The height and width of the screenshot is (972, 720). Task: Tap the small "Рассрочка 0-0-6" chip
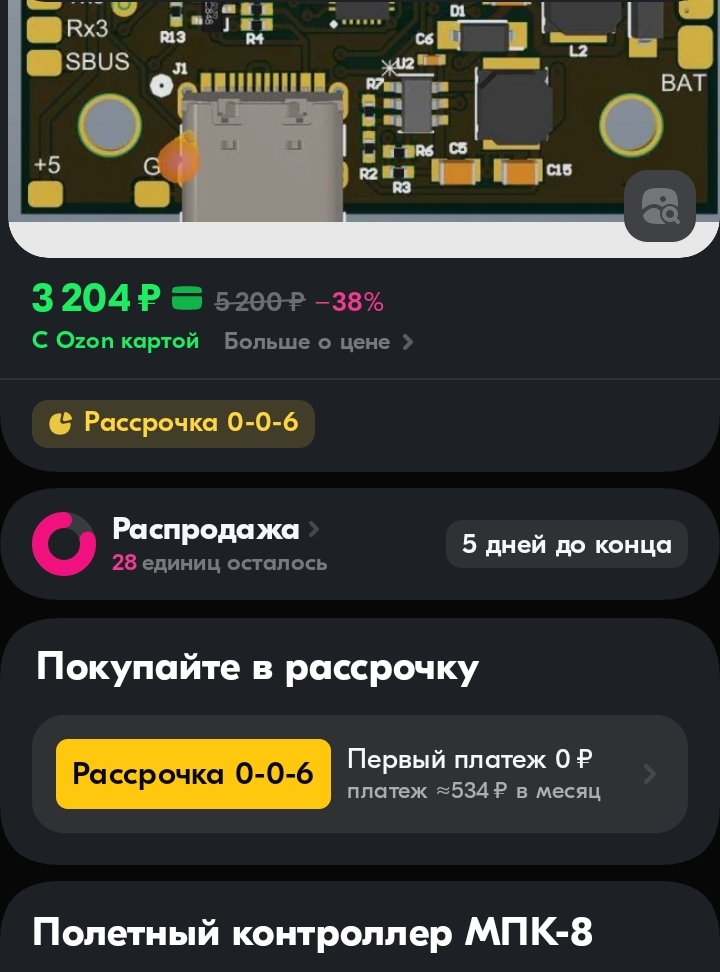[x=173, y=423]
